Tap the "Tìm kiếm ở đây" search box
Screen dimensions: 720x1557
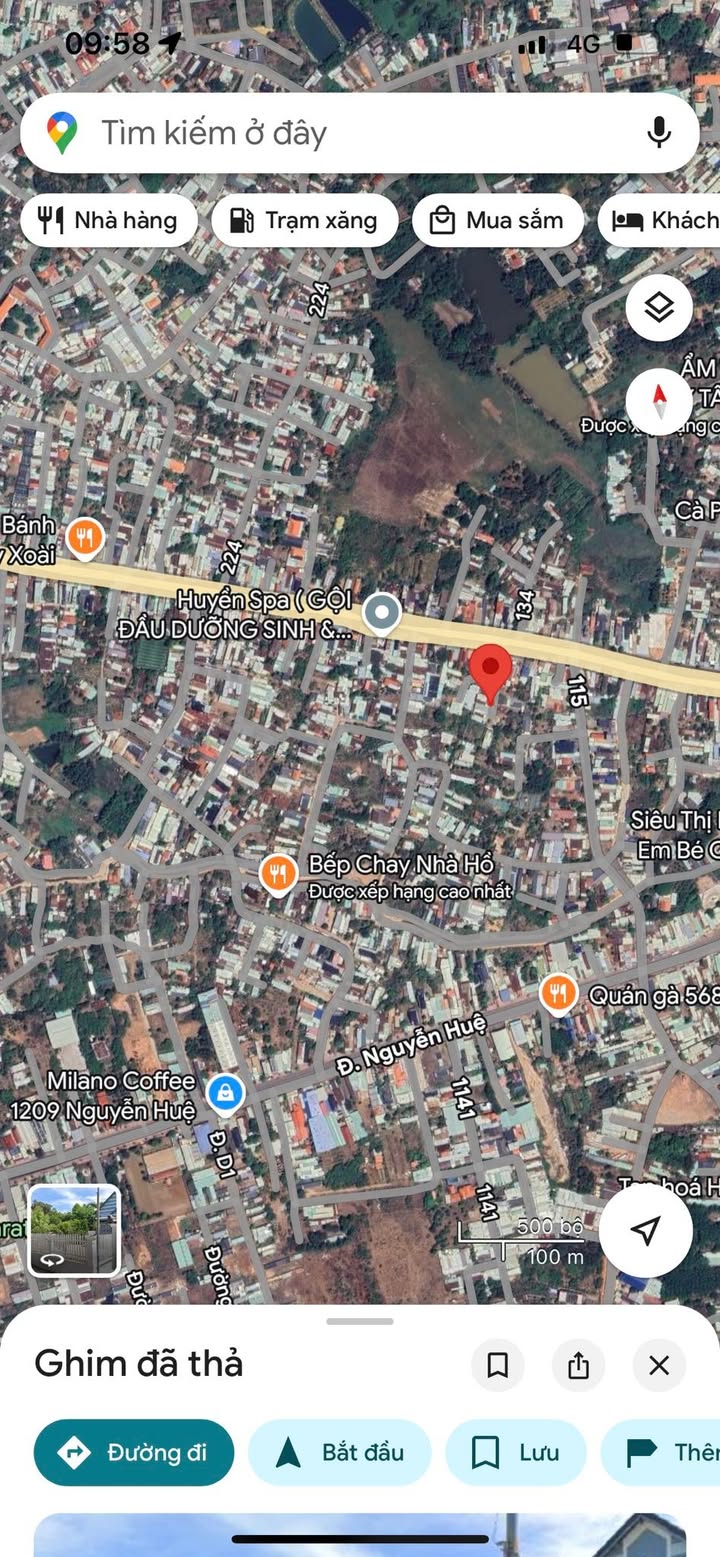(x=360, y=133)
